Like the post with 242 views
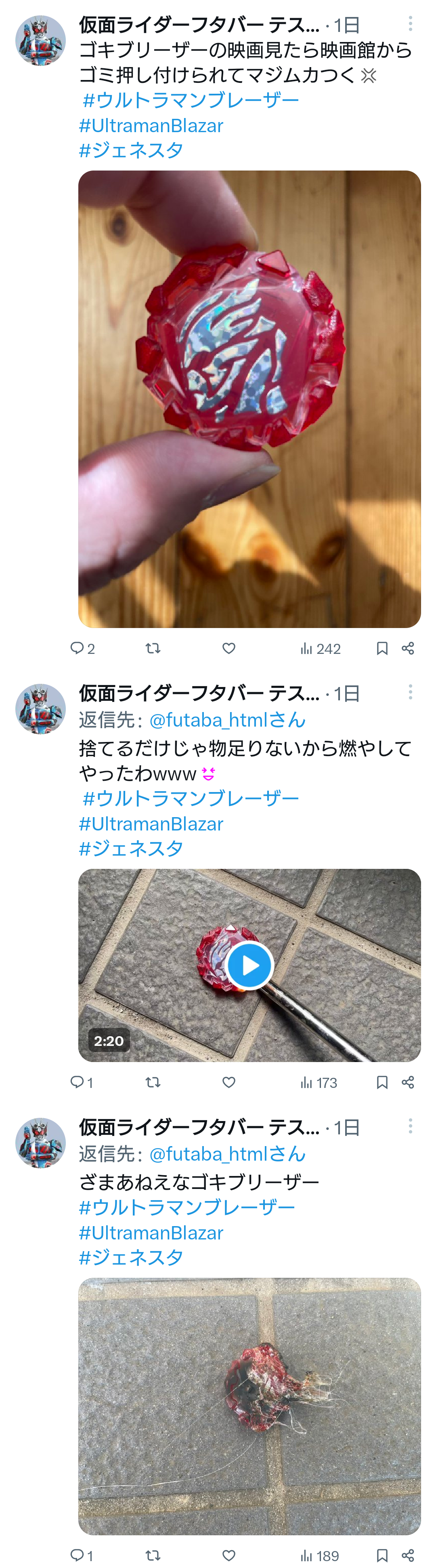436x1568 pixels. (x=228, y=648)
